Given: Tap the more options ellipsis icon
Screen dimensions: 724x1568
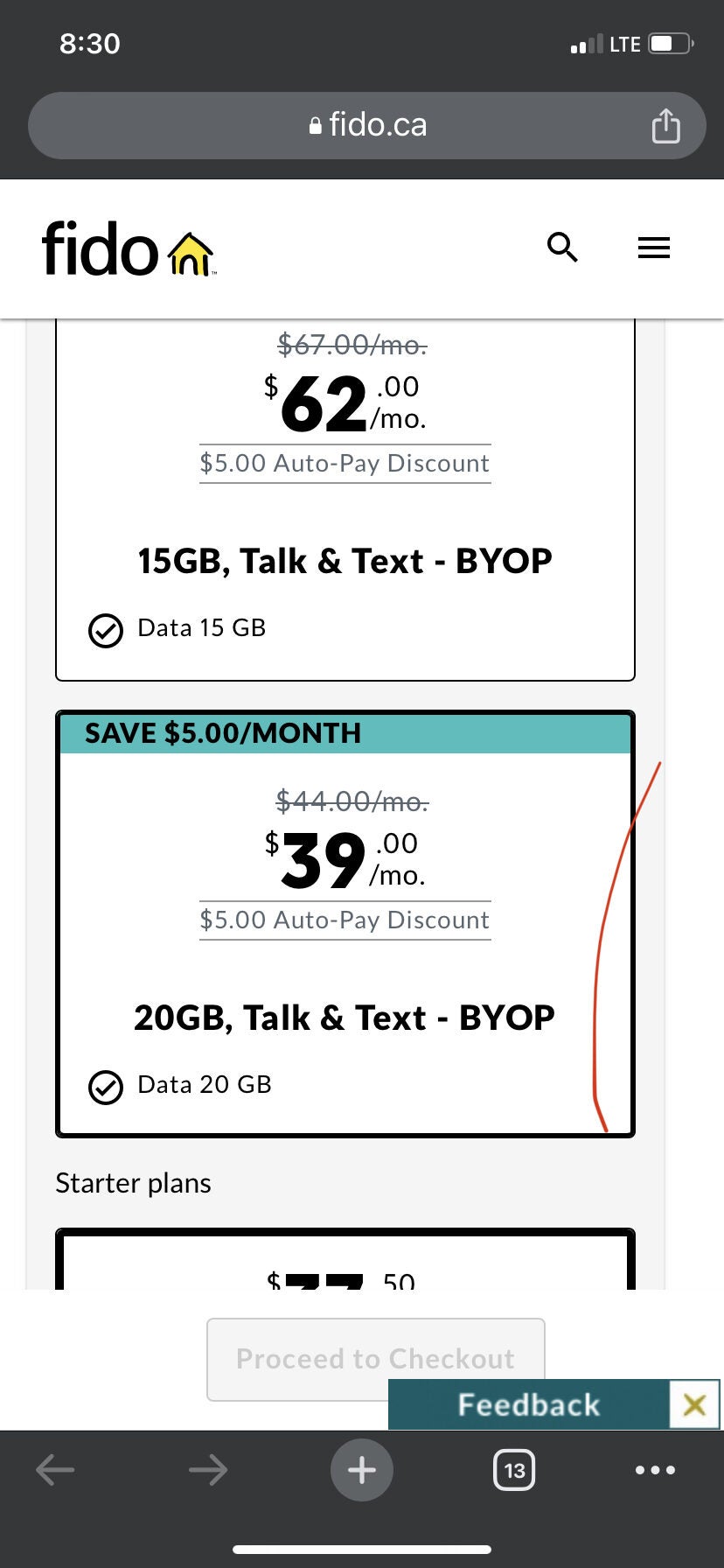Looking at the screenshot, I should [x=654, y=1470].
